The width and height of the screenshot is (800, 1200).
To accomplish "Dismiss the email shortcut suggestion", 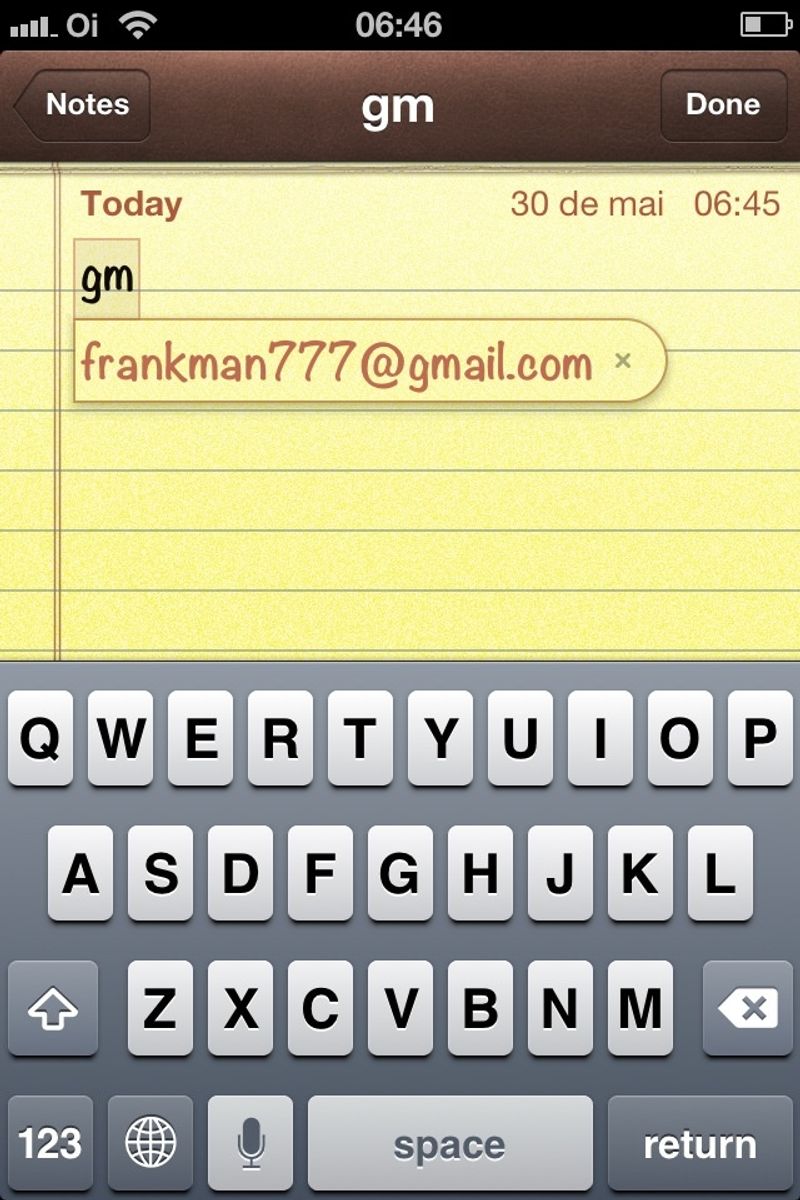I will point(623,361).
